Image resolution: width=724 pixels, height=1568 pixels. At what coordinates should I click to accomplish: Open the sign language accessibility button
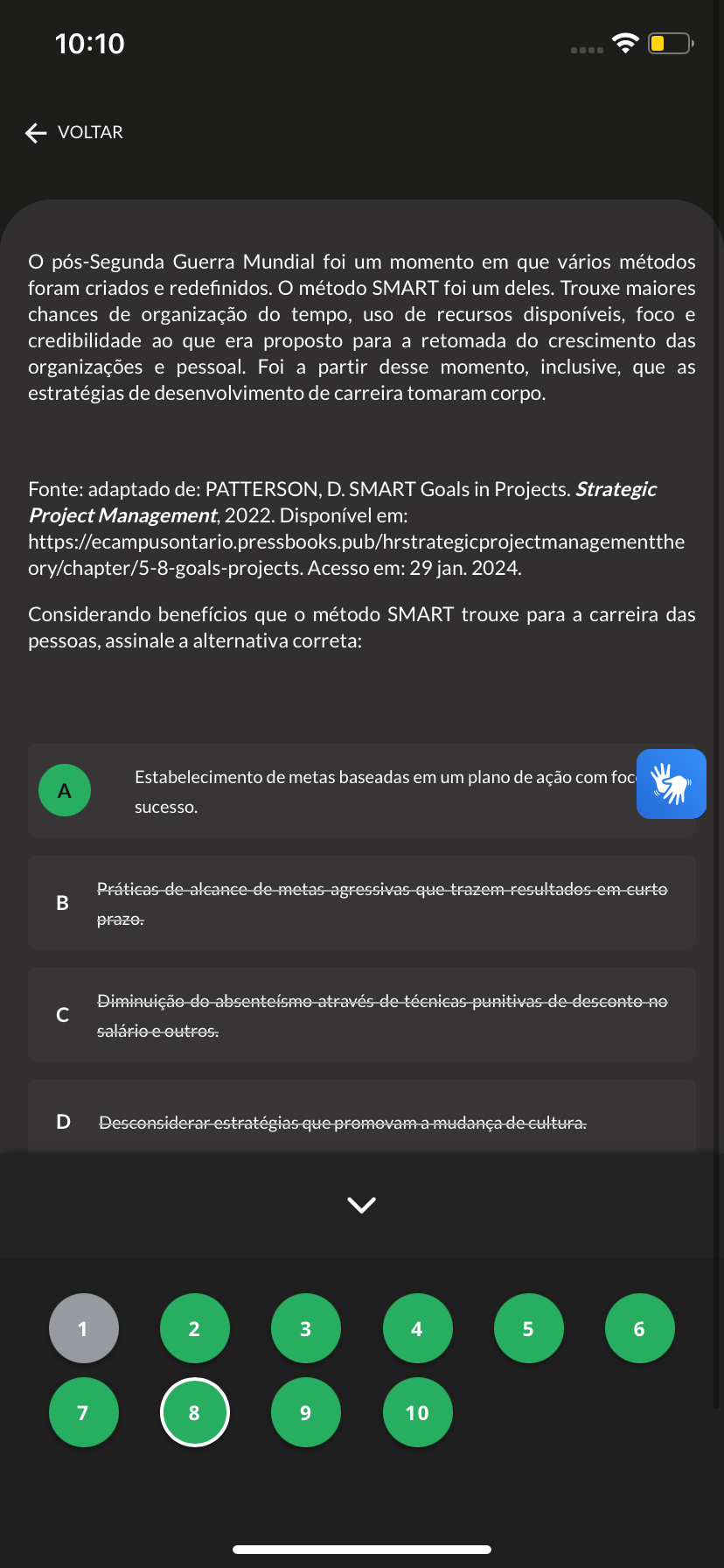pos(671,784)
